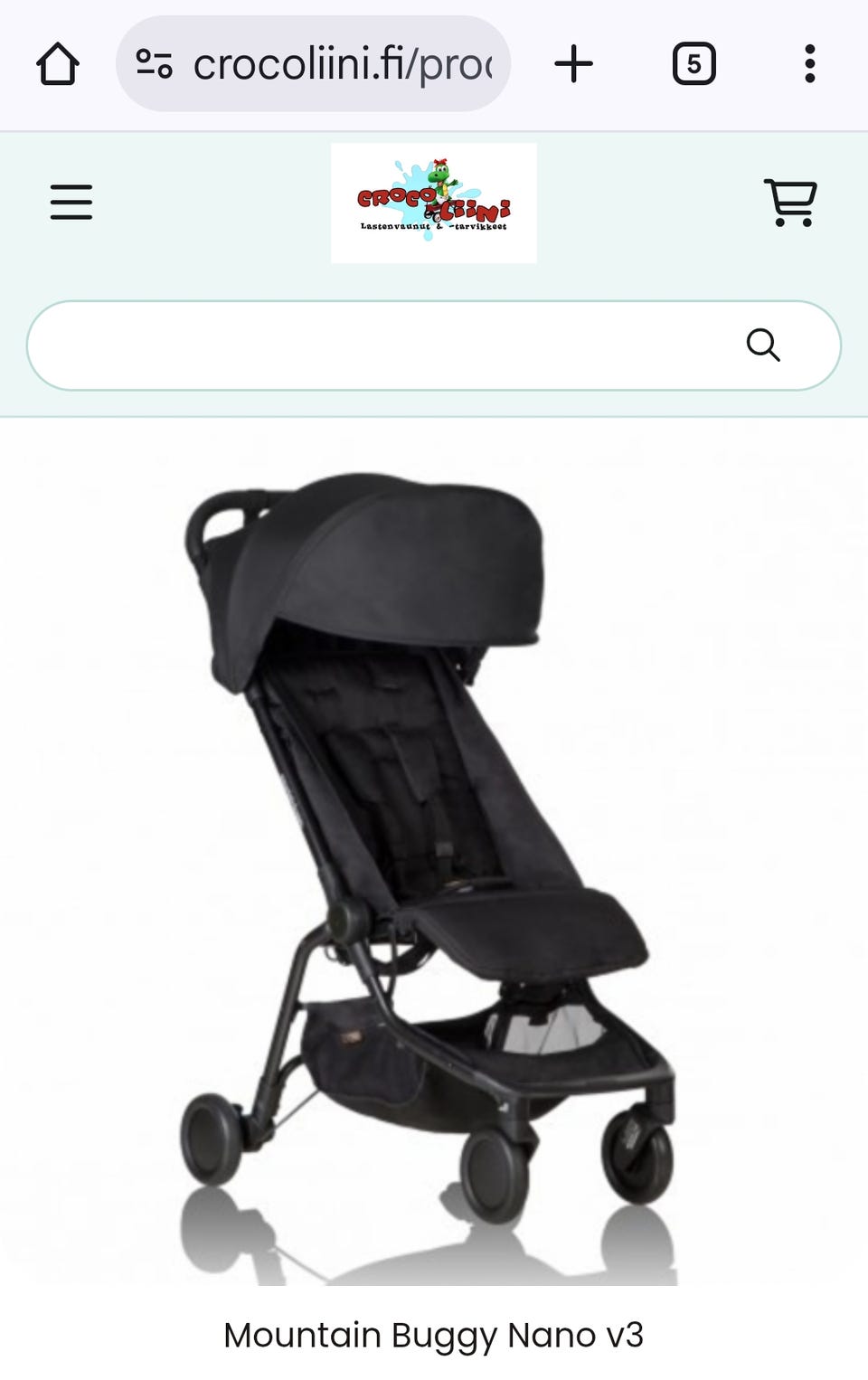This screenshot has height=1380, width=868.
Task: Tap the magnifier search button
Action: coord(762,345)
